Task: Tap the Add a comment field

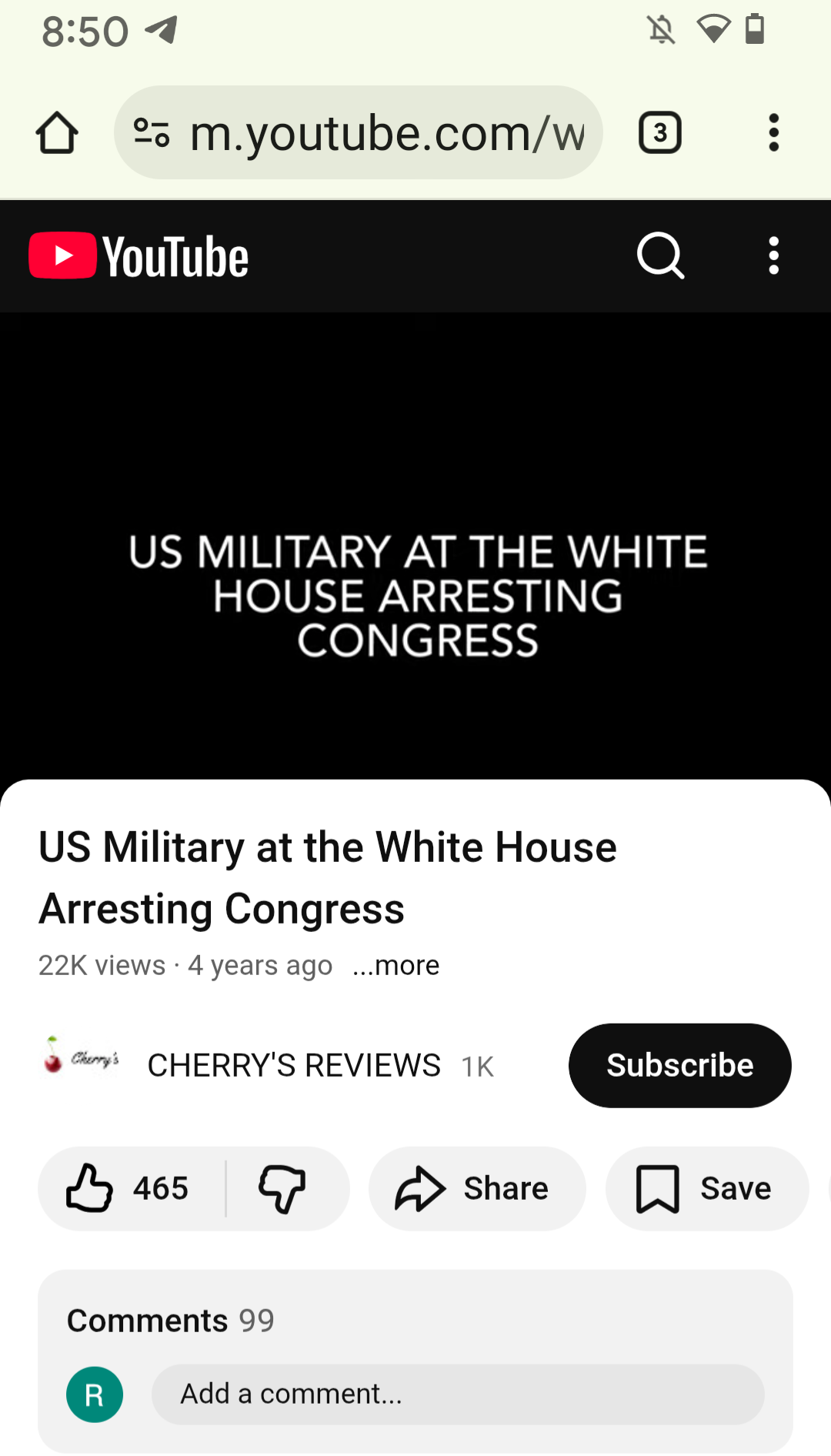Action: click(457, 1394)
